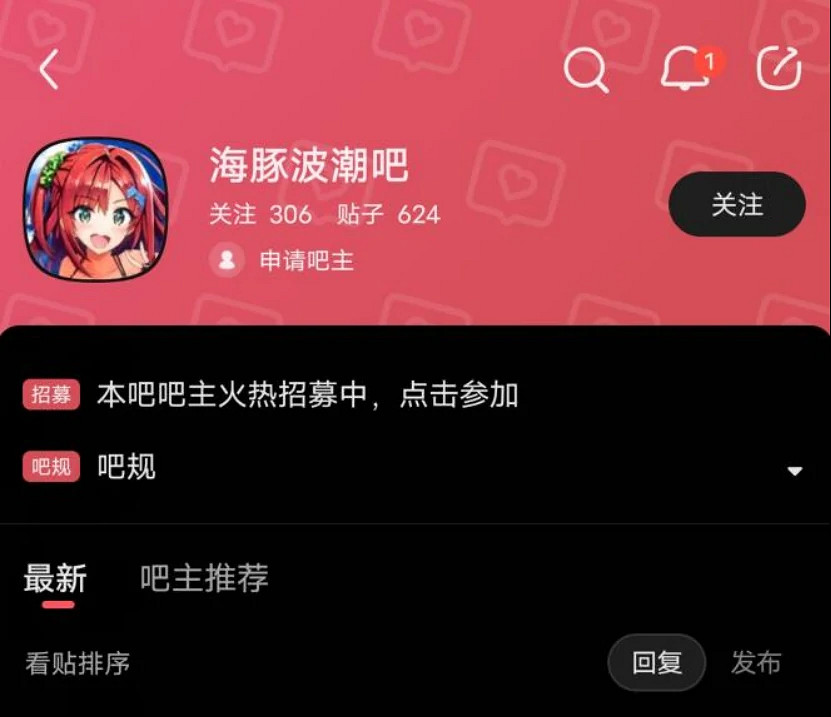Sort posts by 发布 time
This screenshot has width=831, height=717.
pyautogui.click(x=756, y=662)
